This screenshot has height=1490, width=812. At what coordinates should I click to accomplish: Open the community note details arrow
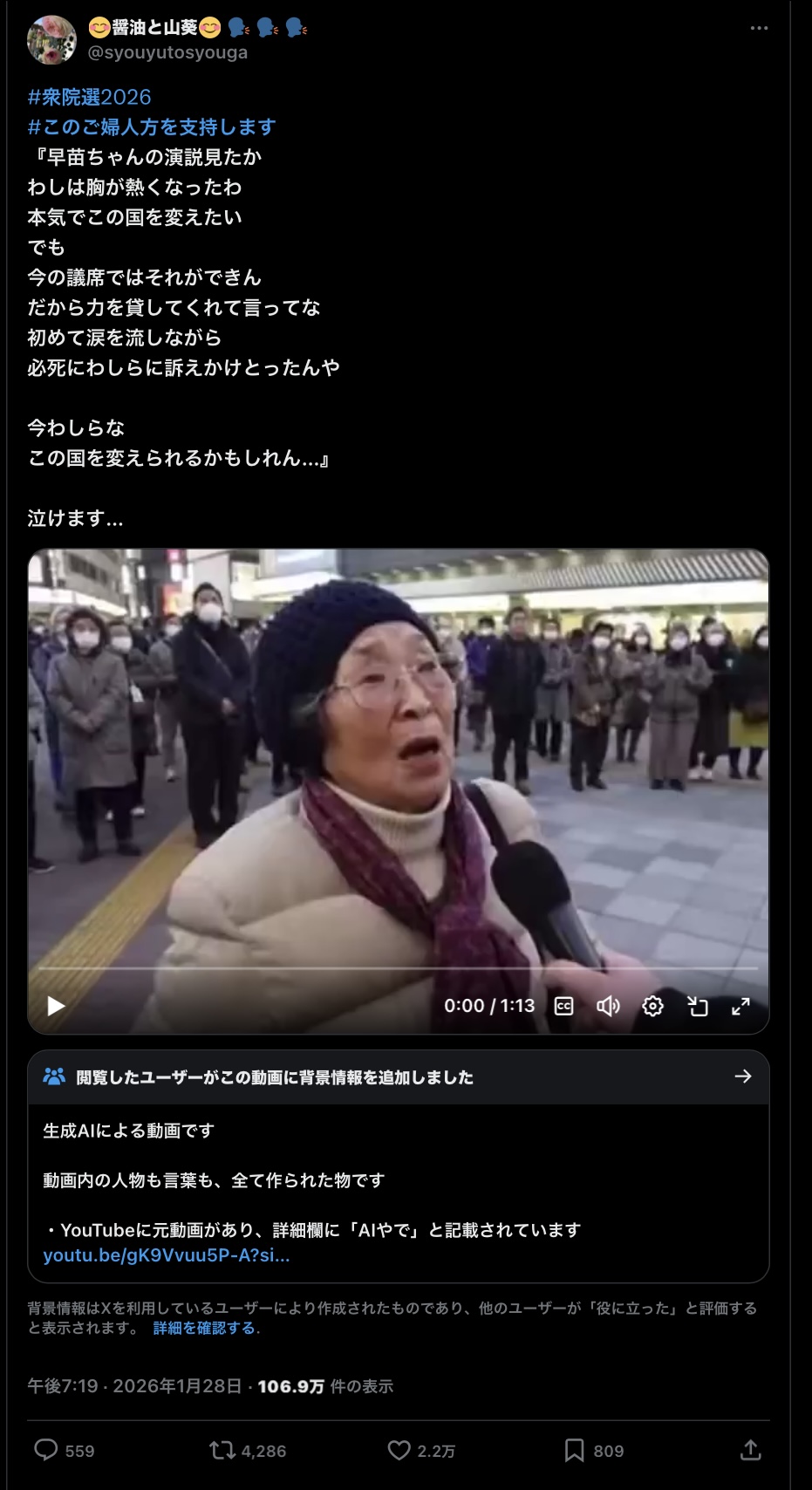[742, 1076]
